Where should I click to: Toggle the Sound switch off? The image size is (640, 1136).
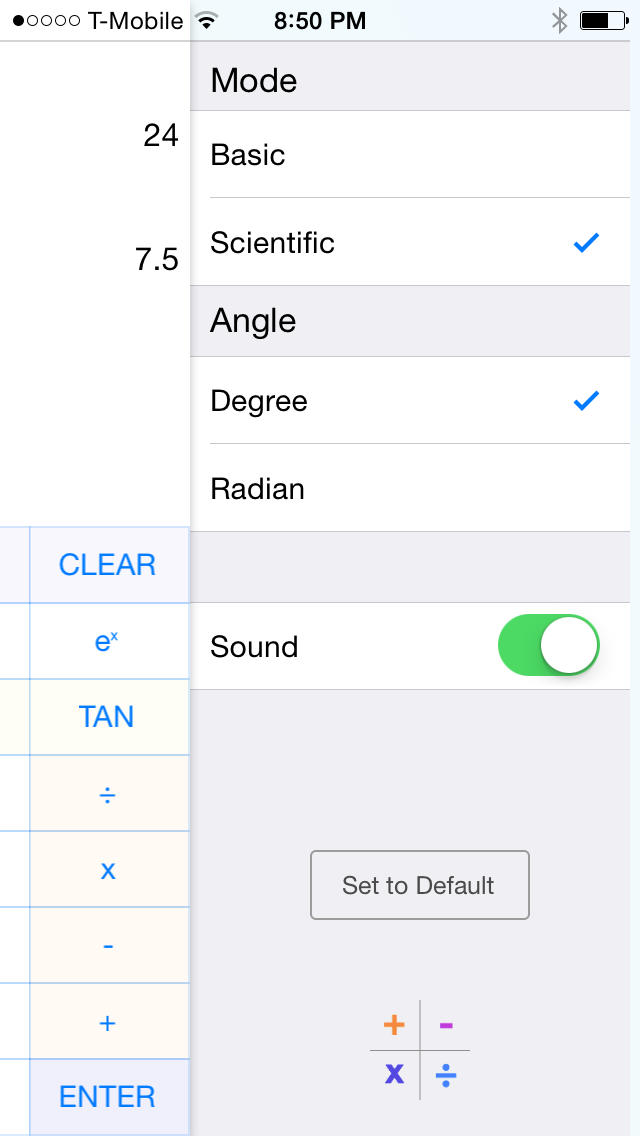[549, 645]
